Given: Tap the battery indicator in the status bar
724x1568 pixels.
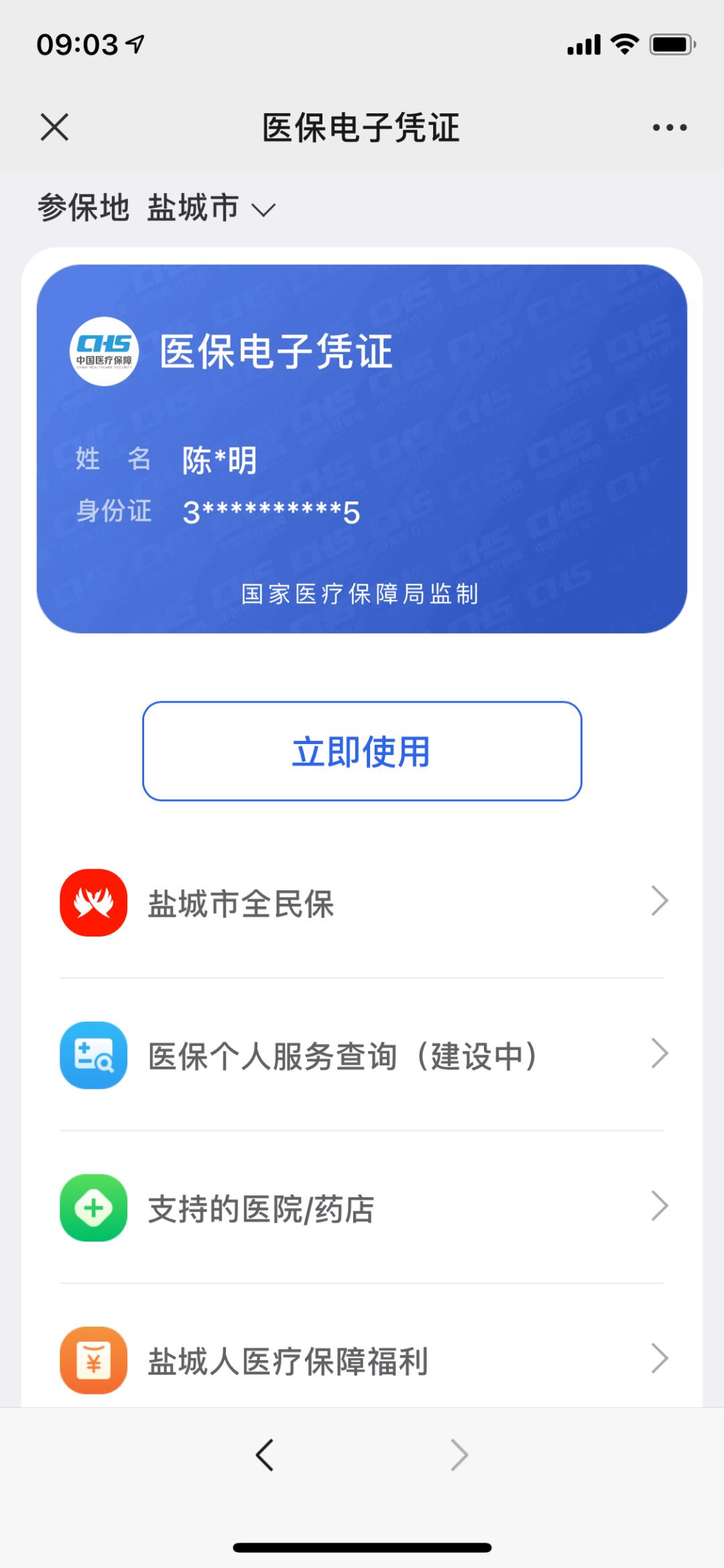Looking at the screenshot, I should point(670,44).
